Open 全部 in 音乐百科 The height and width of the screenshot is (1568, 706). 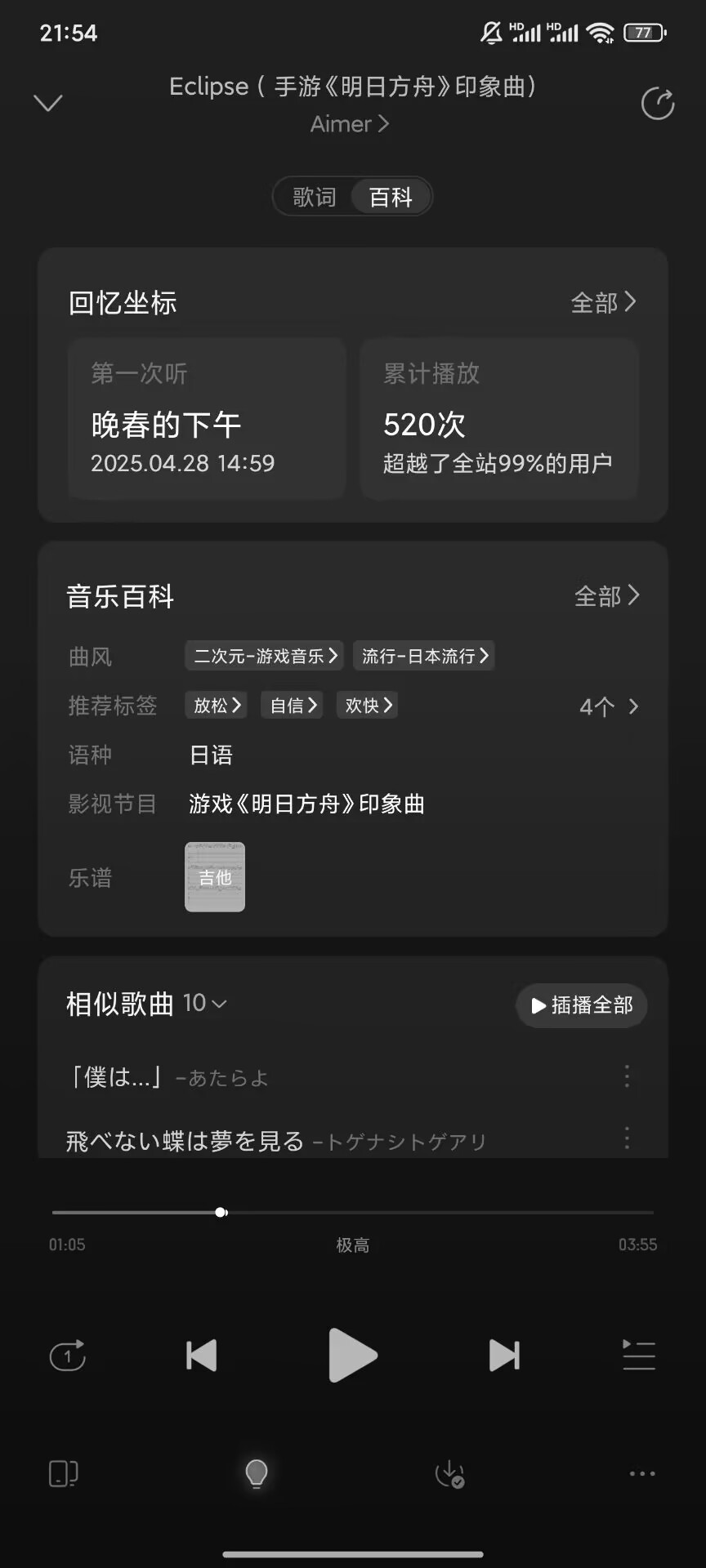point(606,596)
